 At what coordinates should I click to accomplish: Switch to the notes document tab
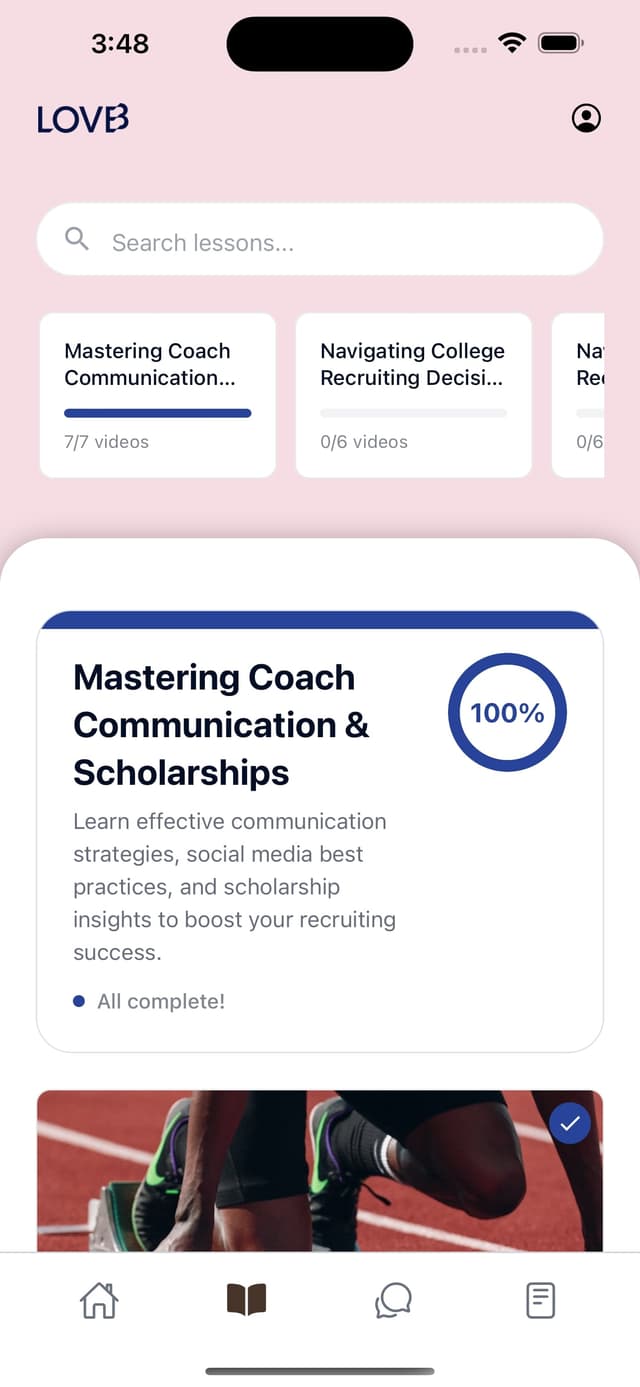click(540, 1300)
